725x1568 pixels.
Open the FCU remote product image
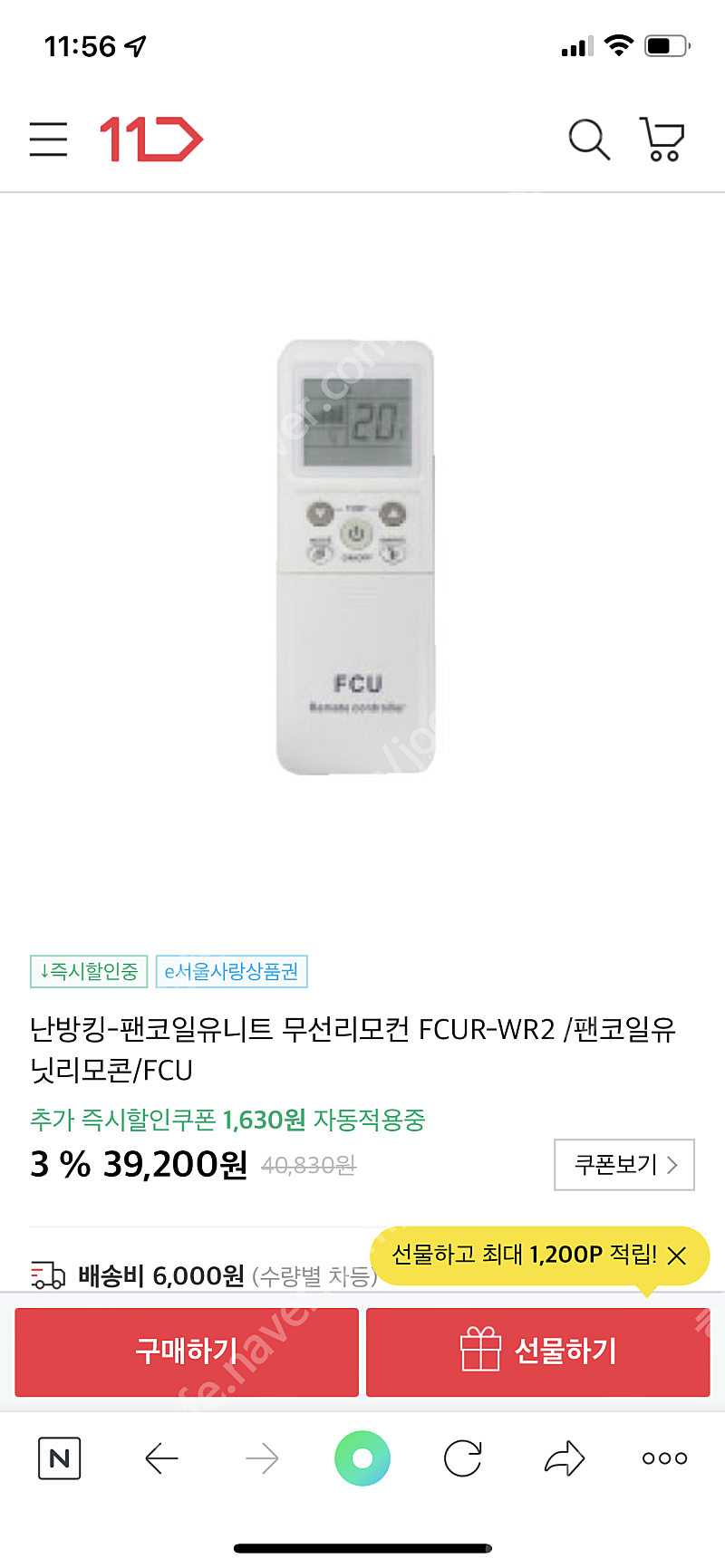point(355,557)
